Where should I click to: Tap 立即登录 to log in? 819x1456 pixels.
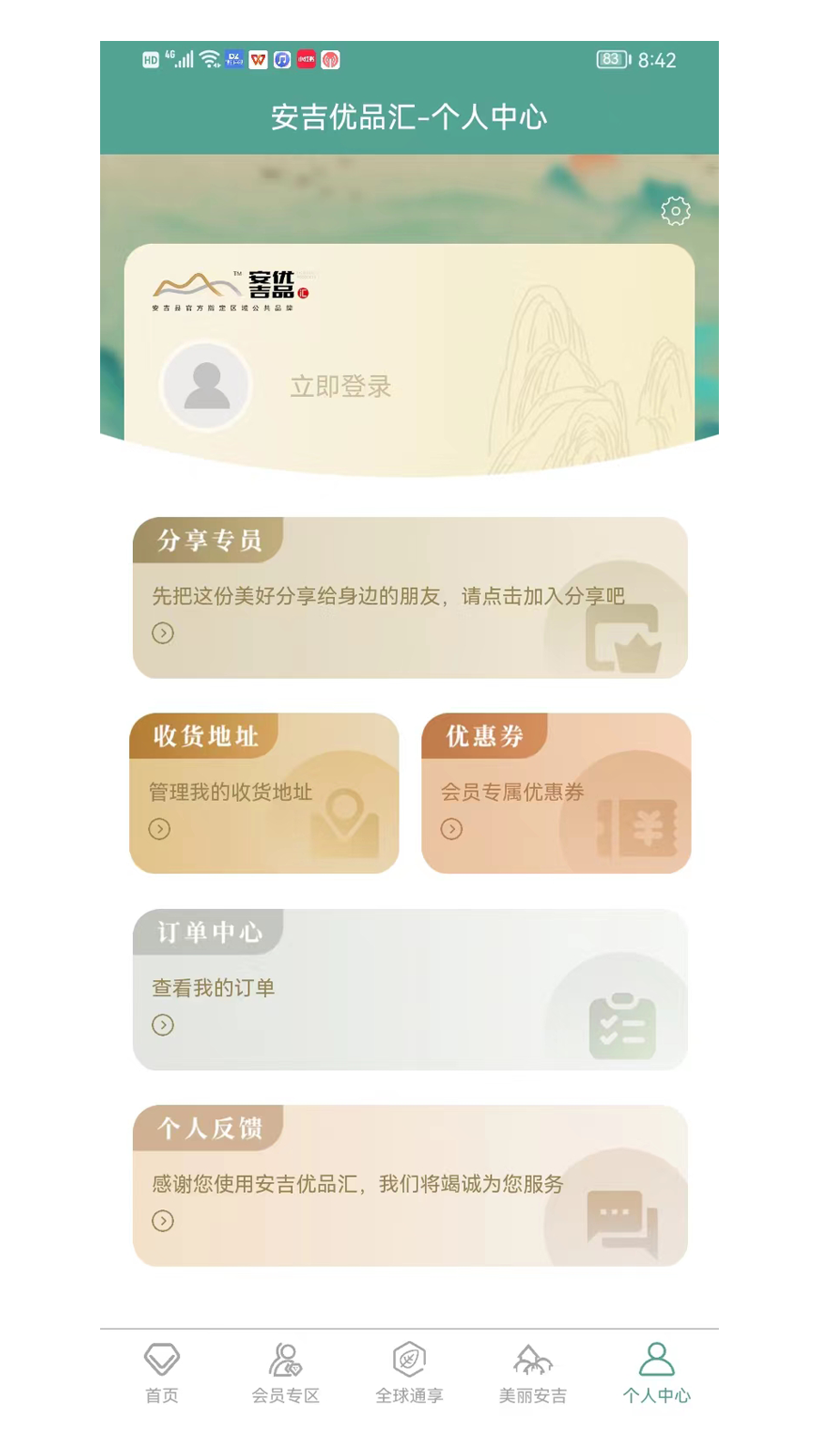click(340, 386)
